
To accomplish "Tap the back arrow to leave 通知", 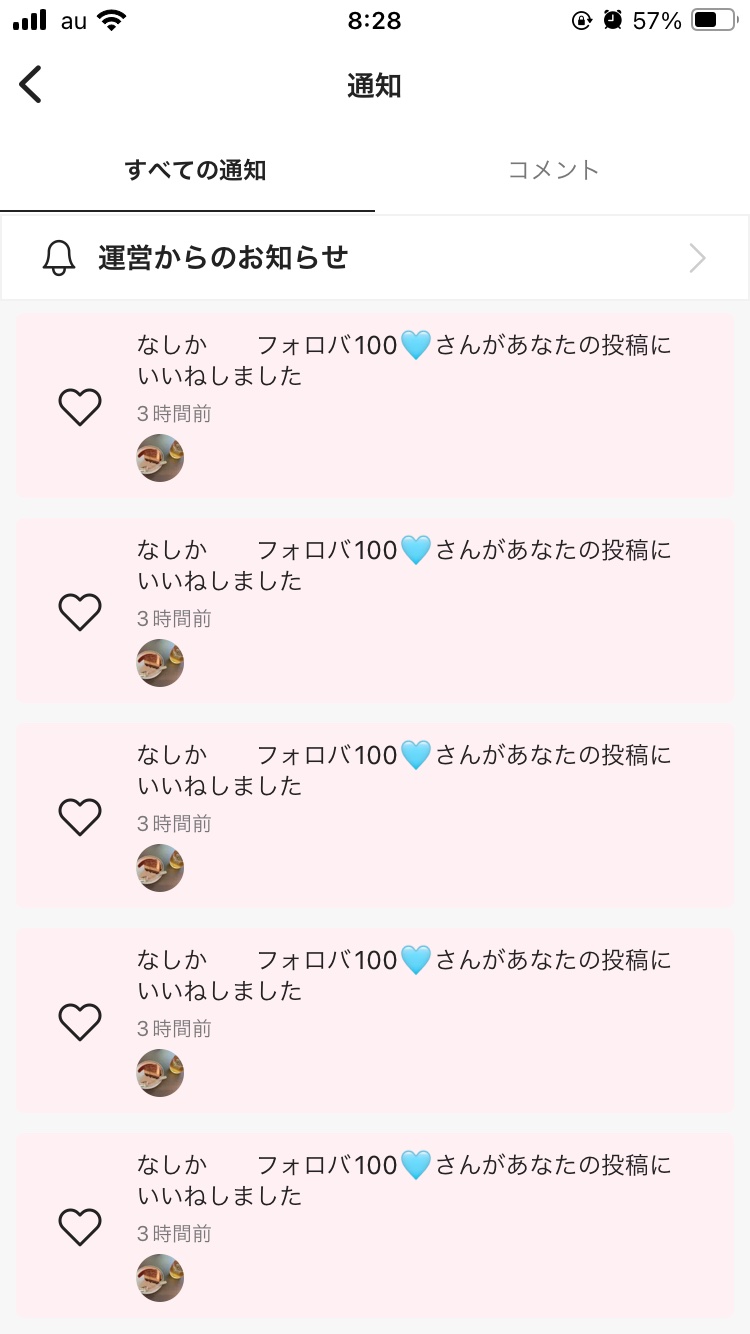I will pos(30,84).
